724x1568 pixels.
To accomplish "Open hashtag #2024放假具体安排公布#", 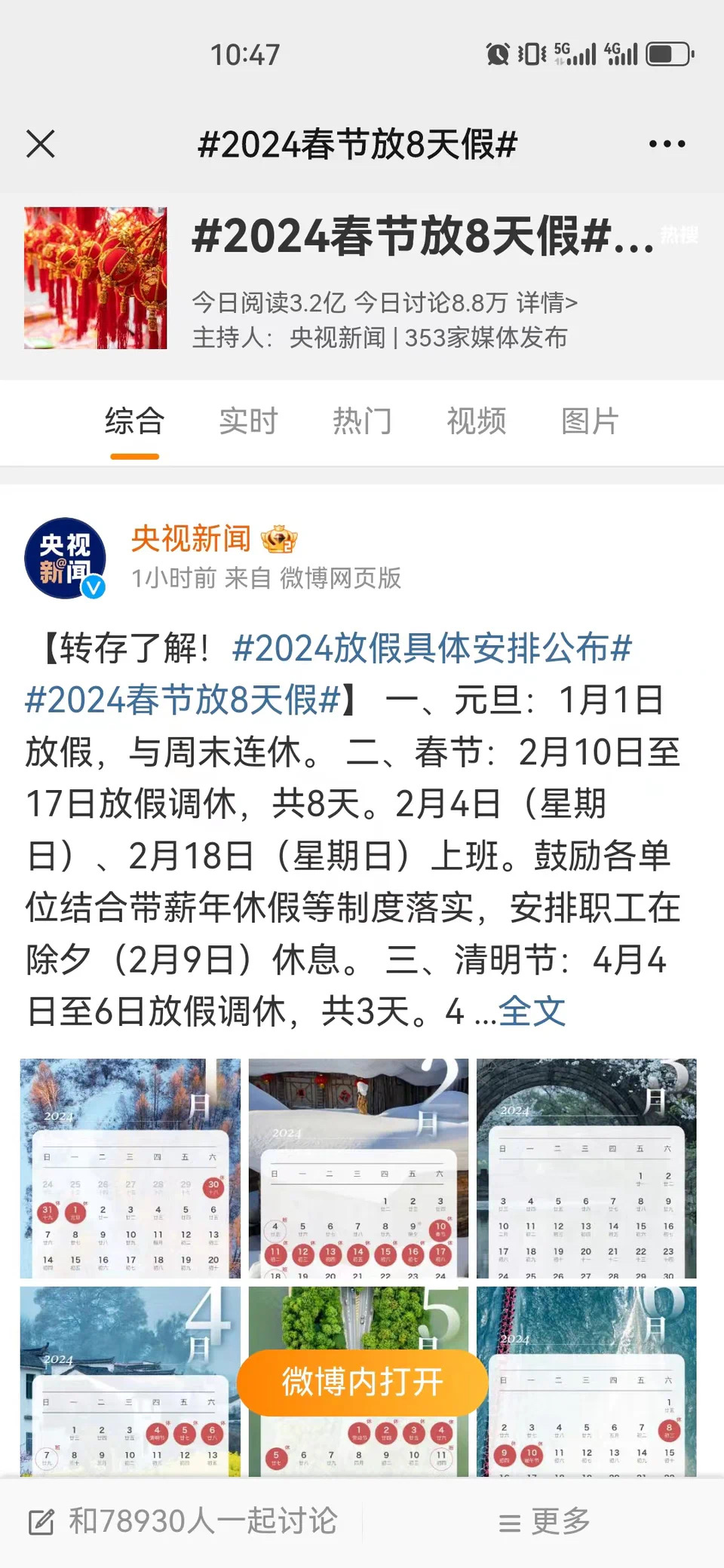I will point(432,648).
